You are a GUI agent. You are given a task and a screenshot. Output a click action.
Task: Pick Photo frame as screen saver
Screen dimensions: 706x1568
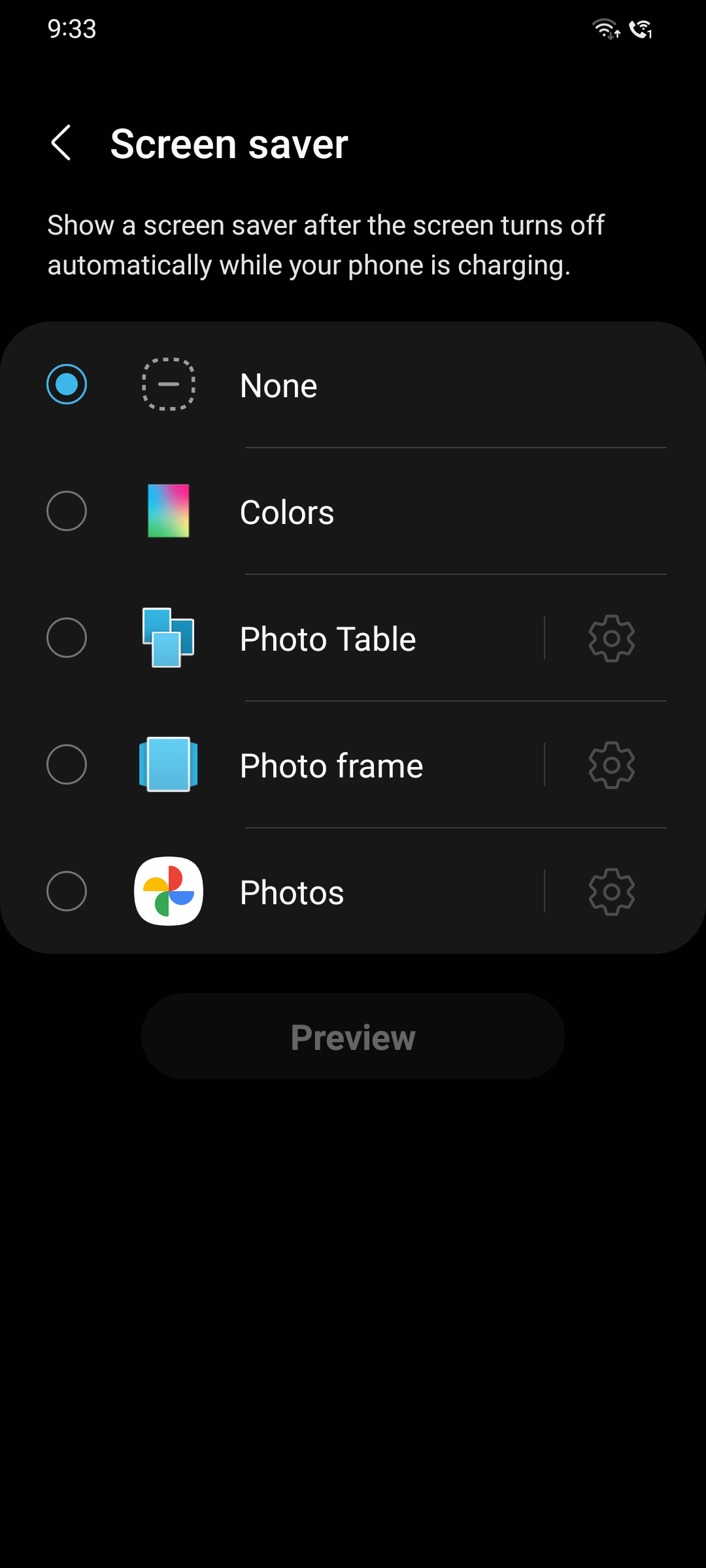click(x=272, y=765)
